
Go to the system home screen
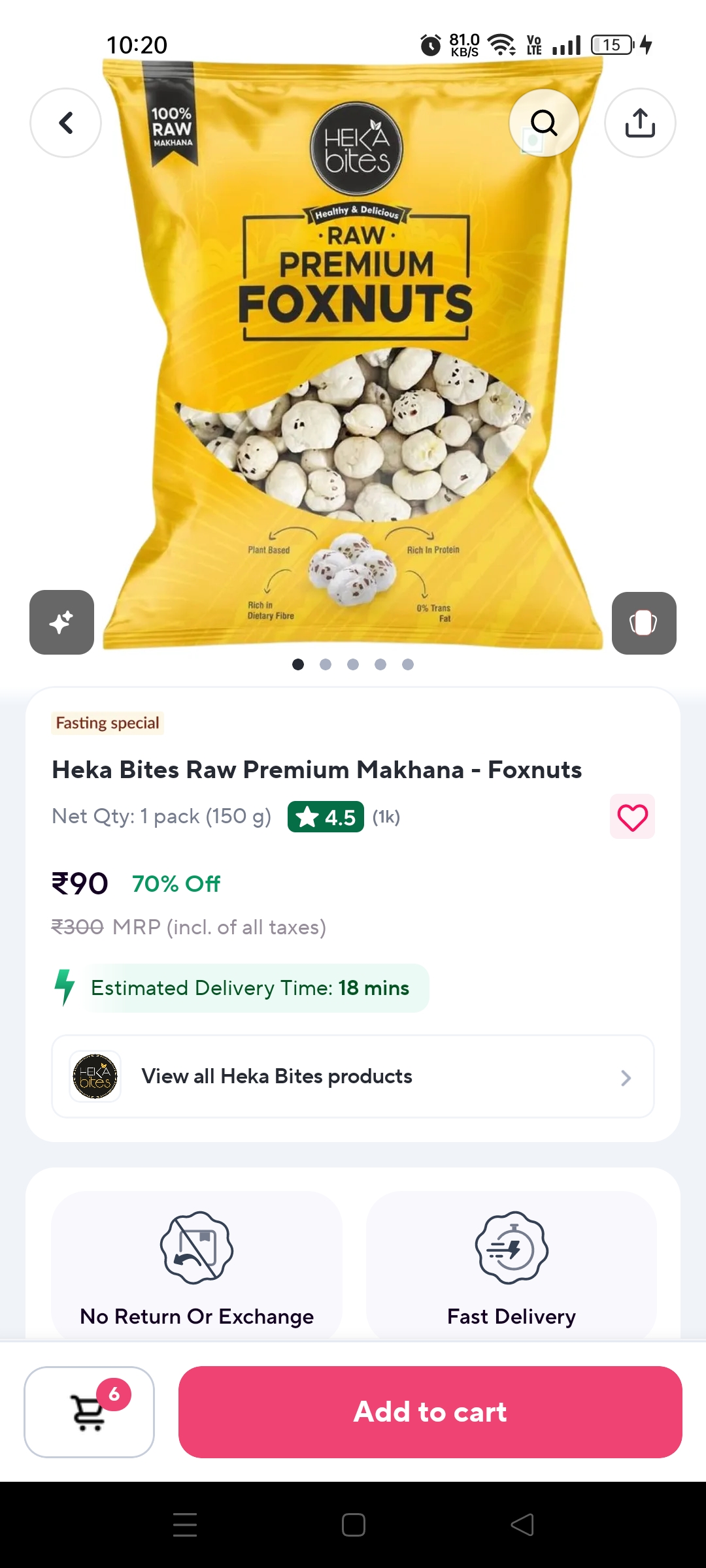[354, 1525]
